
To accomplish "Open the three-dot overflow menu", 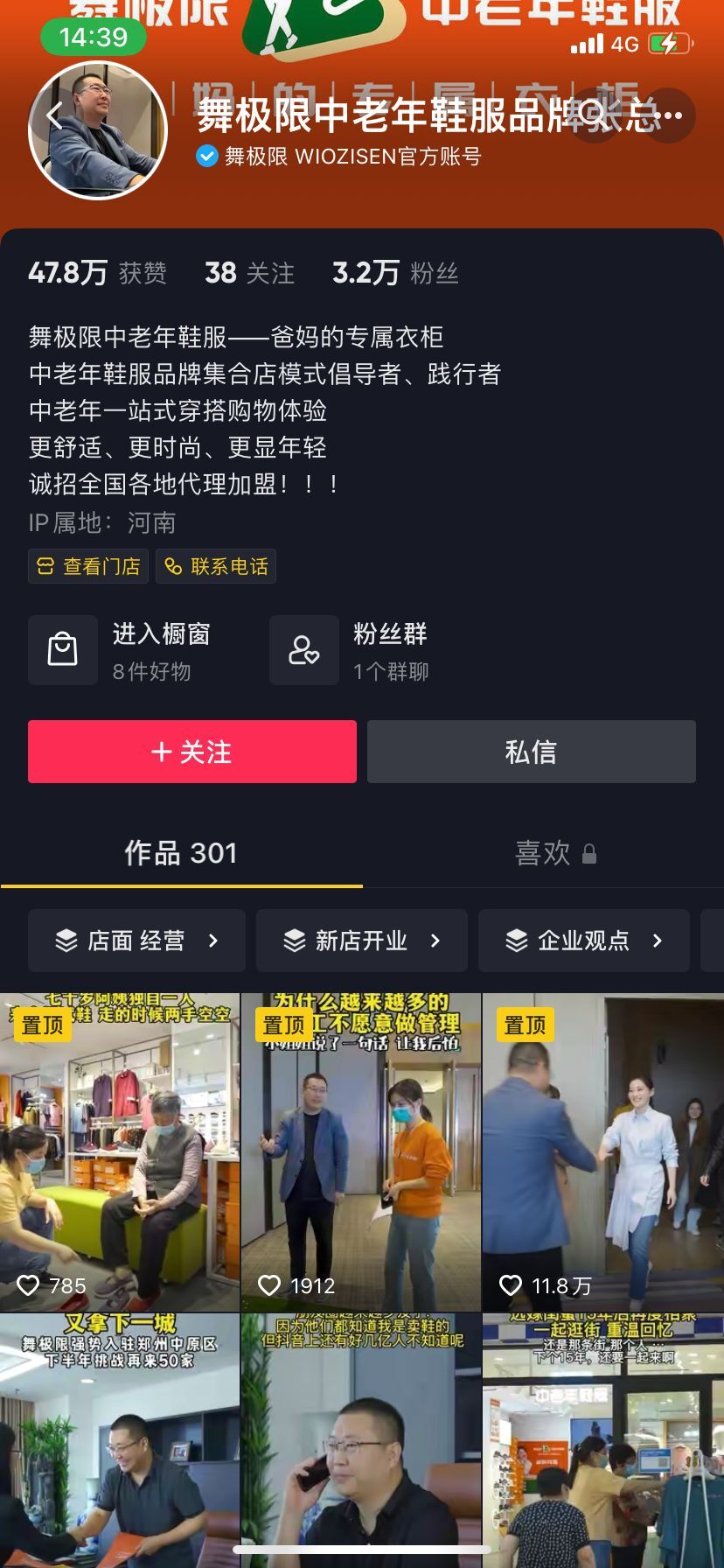I will click(x=668, y=115).
